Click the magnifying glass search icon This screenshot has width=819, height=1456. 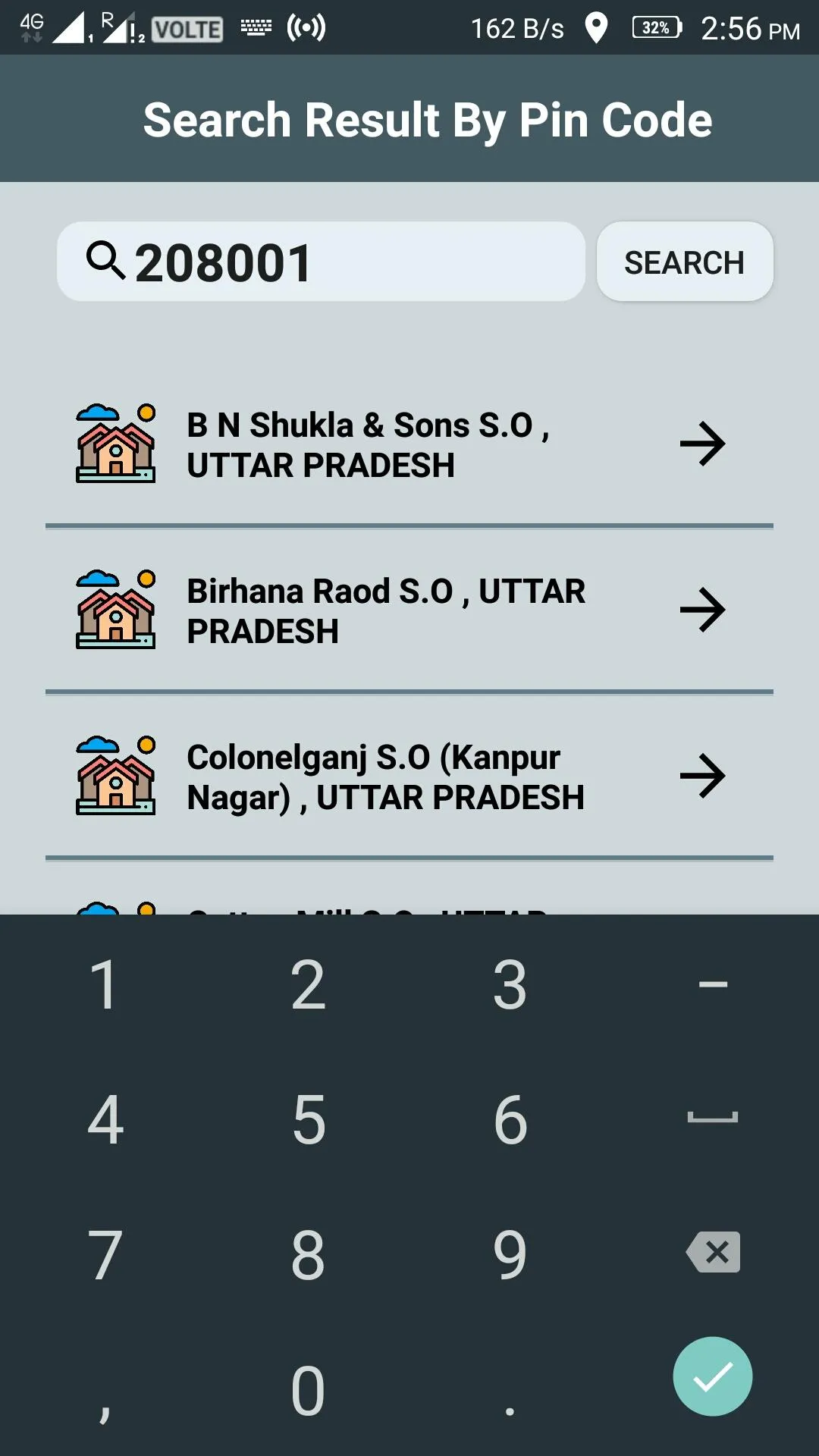pos(106,262)
